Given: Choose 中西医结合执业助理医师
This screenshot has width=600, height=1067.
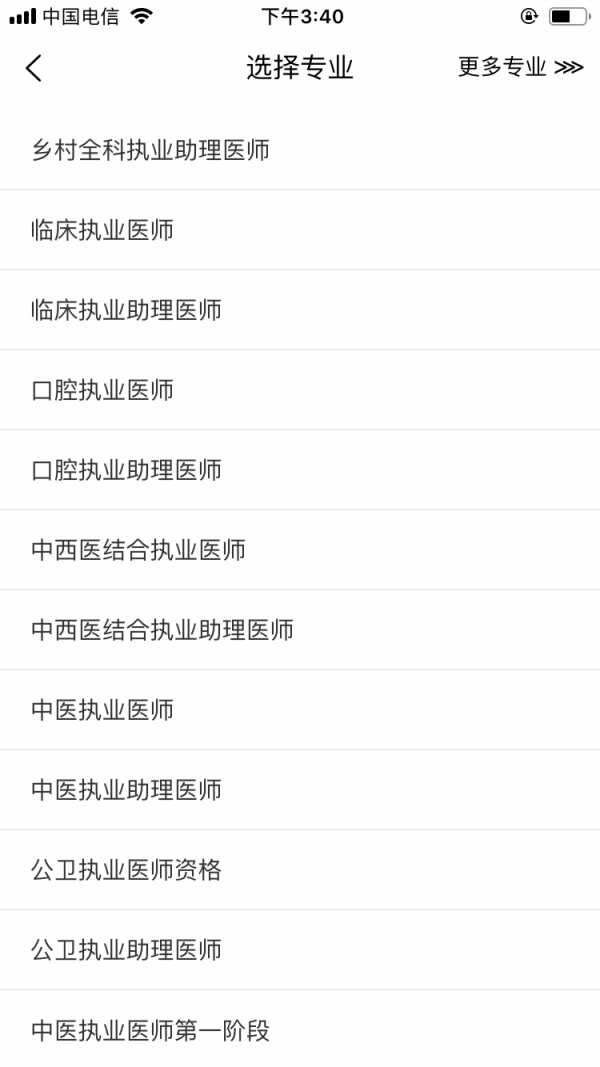Looking at the screenshot, I should click(300, 630).
